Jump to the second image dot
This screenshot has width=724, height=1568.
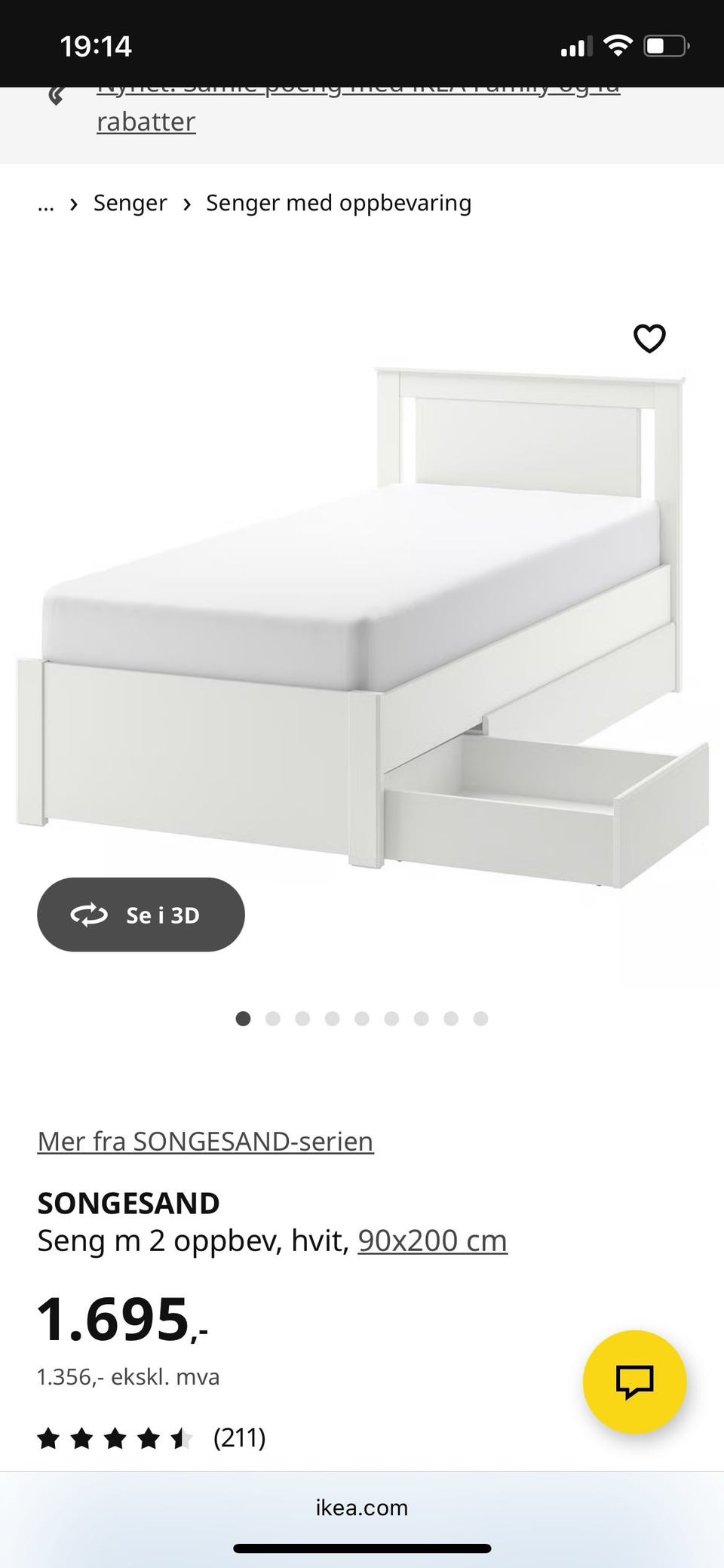(x=273, y=1019)
